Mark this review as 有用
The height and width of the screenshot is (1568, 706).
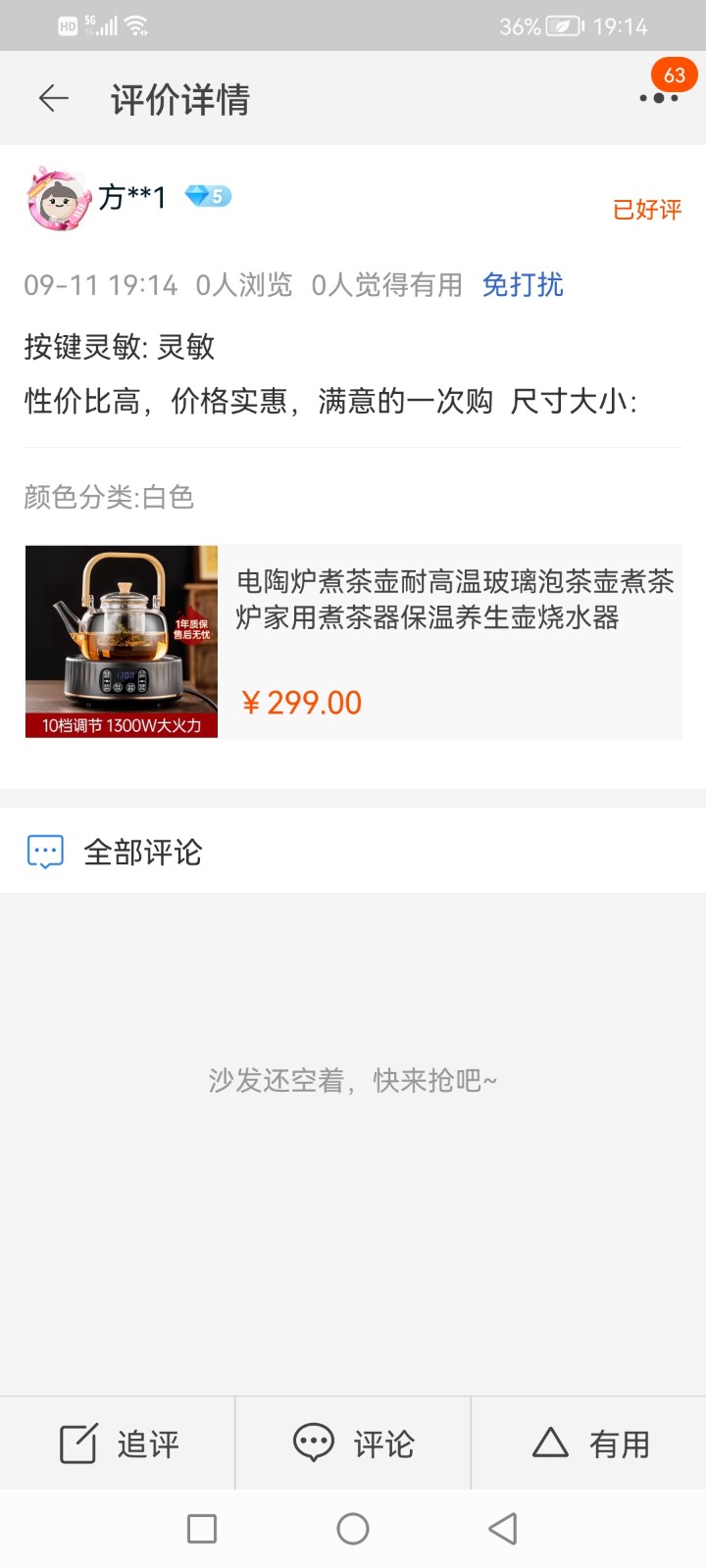(589, 1444)
